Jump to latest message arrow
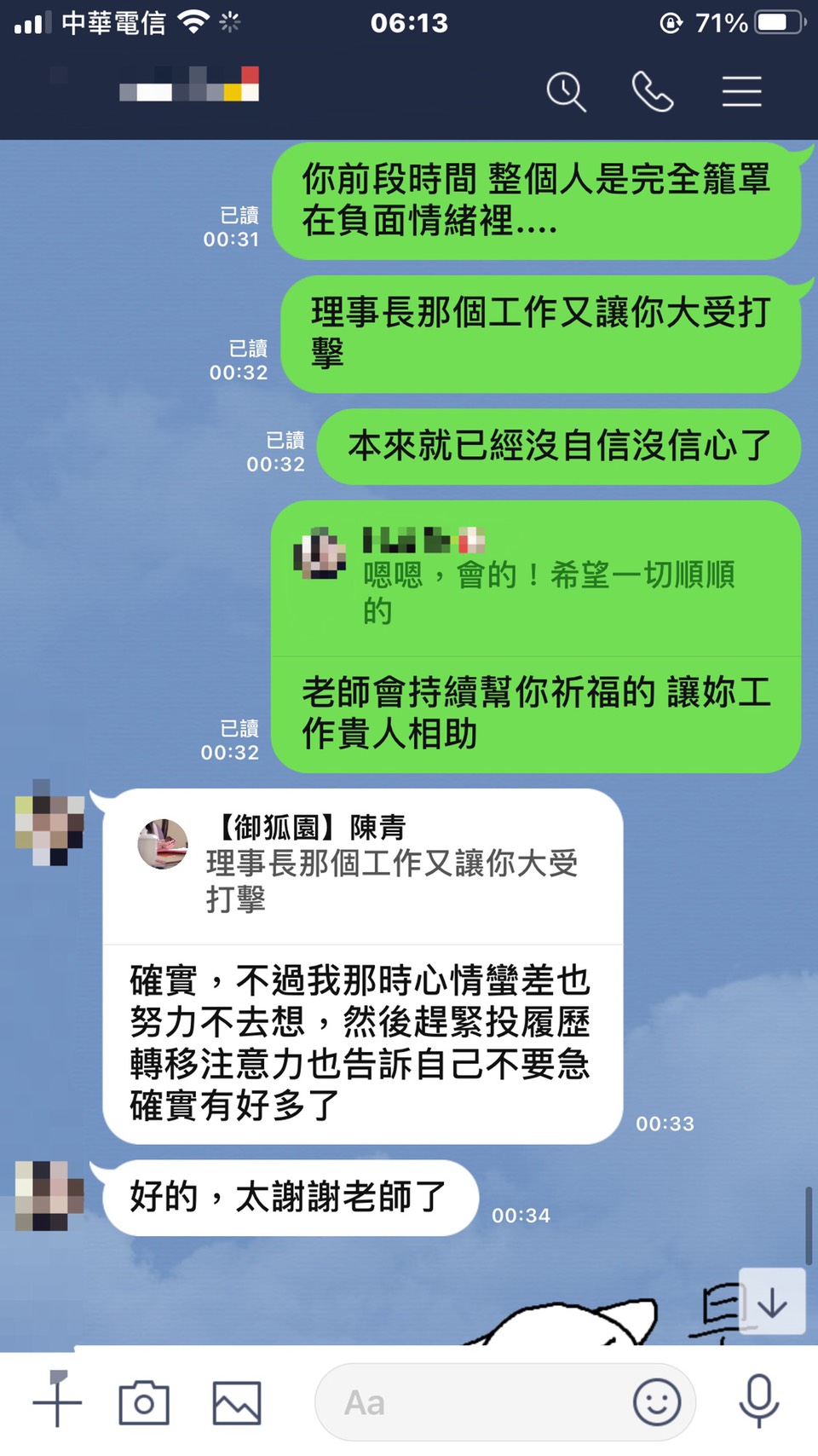818x1456 pixels. tap(772, 1302)
